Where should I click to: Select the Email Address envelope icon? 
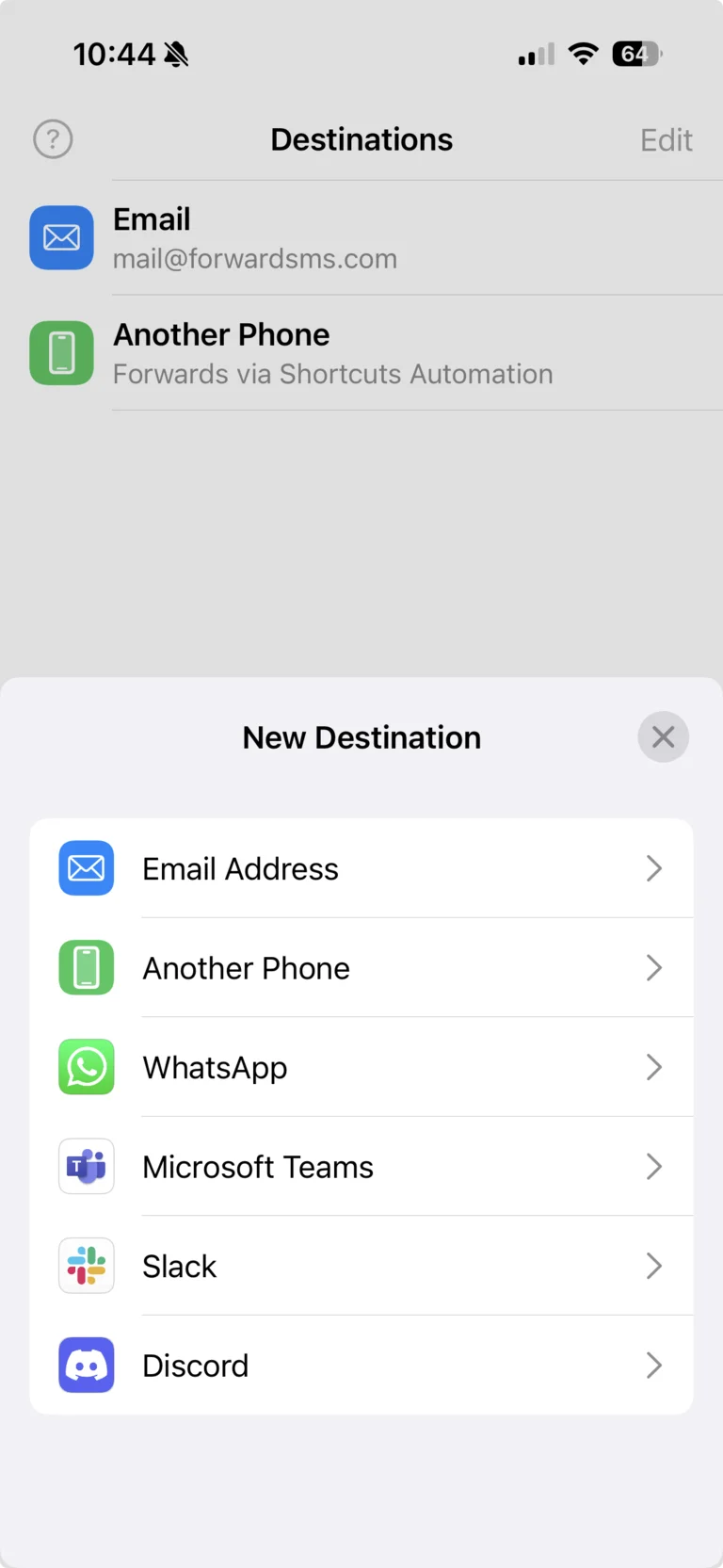pos(86,868)
